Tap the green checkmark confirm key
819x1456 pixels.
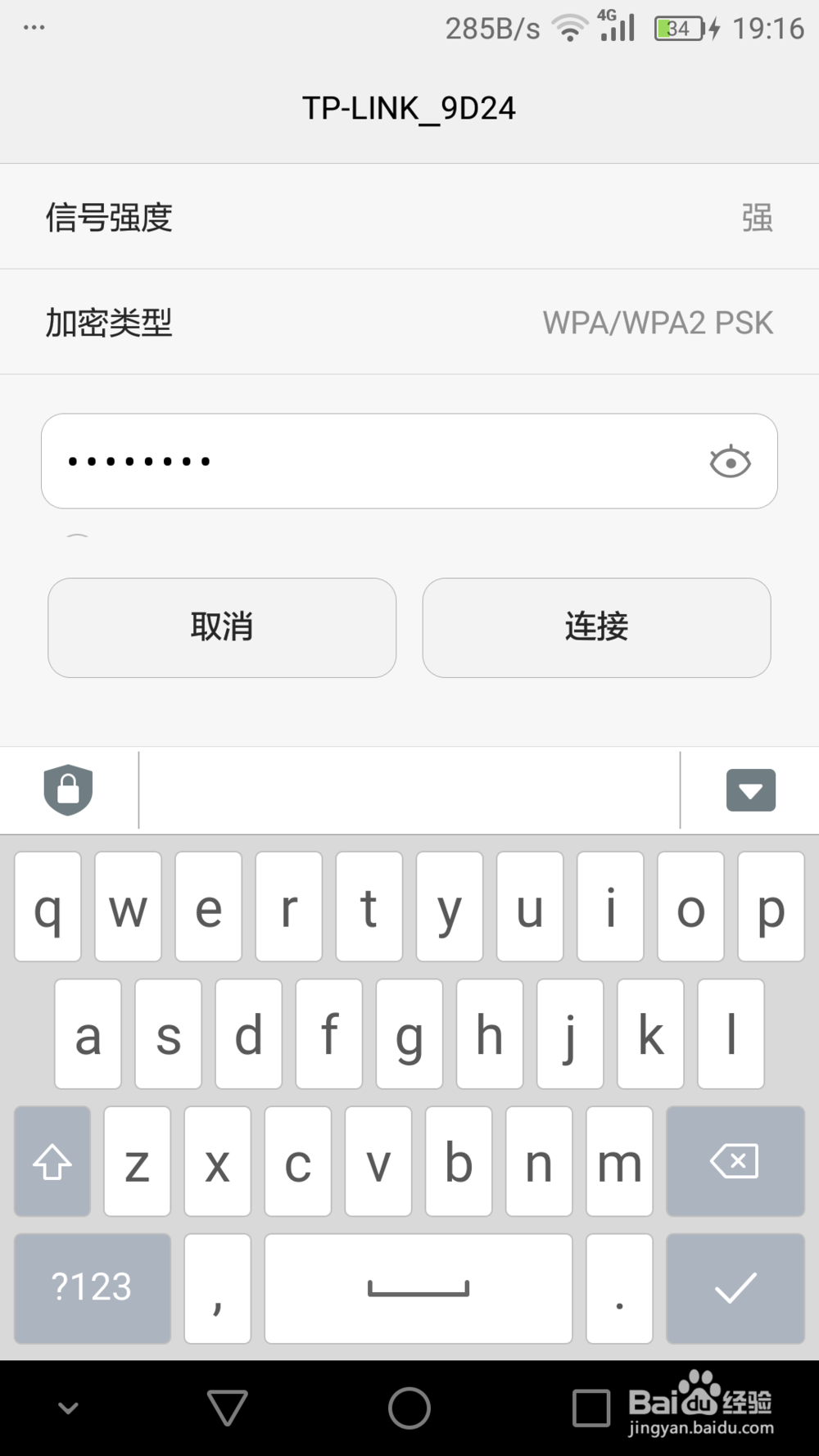coord(735,1288)
